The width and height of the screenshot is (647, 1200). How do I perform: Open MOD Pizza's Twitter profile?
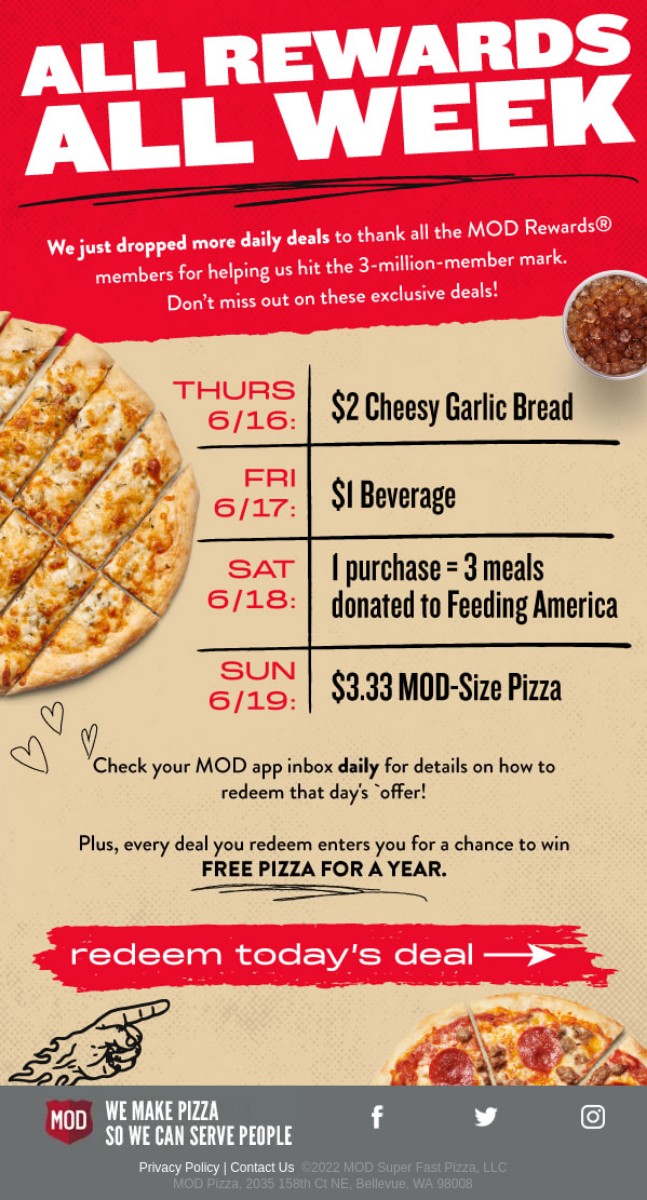pos(486,1117)
